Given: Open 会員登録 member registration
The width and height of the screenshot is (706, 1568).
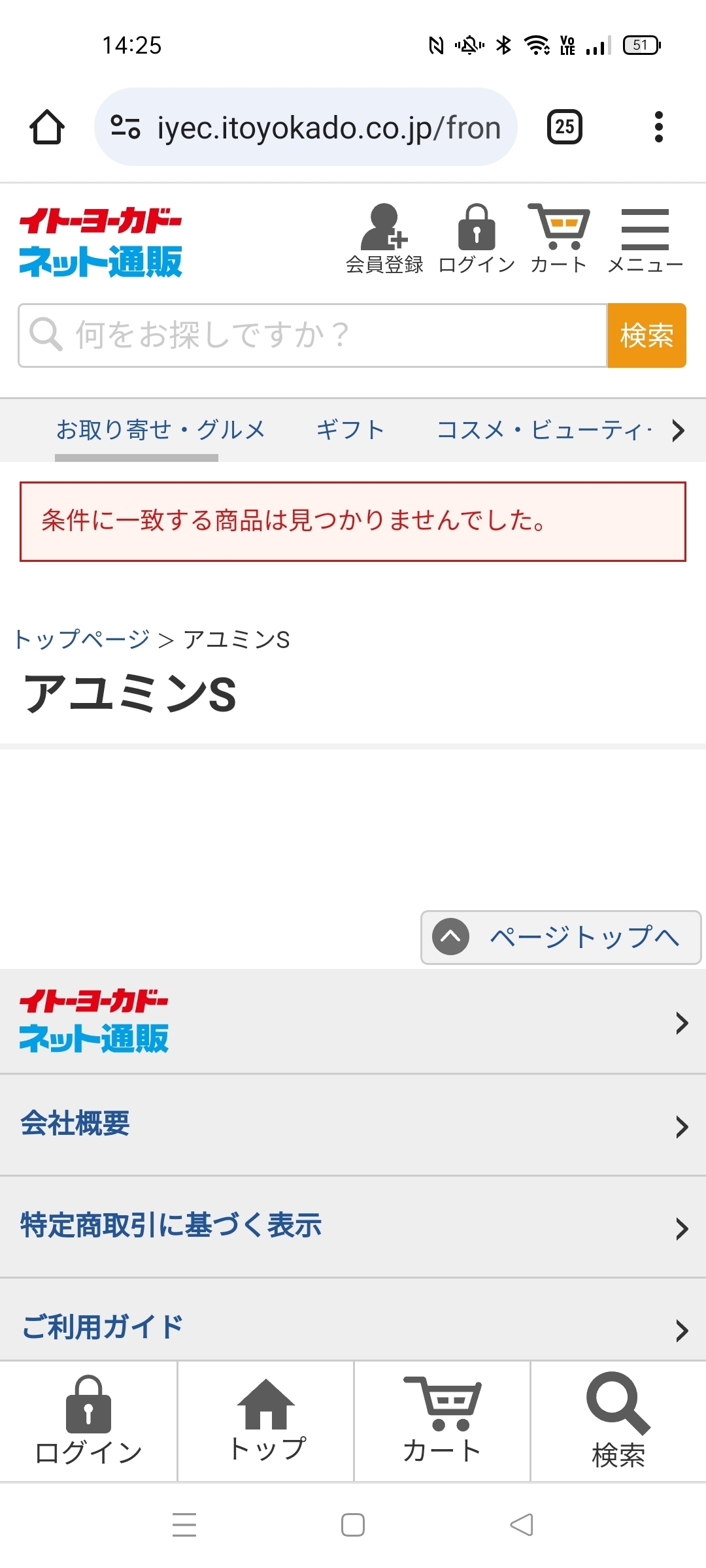Looking at the screenshot, I should (x=384, y=238).
